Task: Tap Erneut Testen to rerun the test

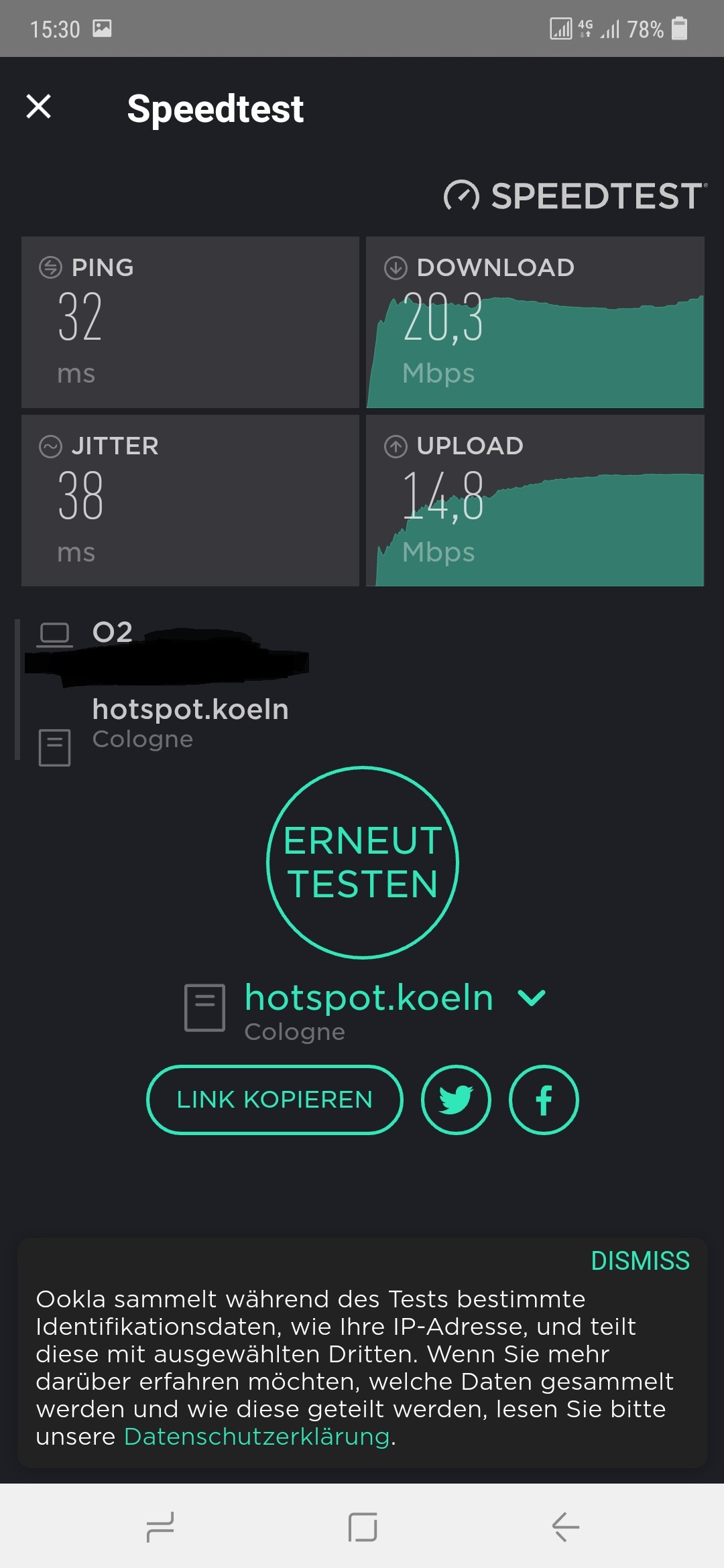Action: click(363, 862)
